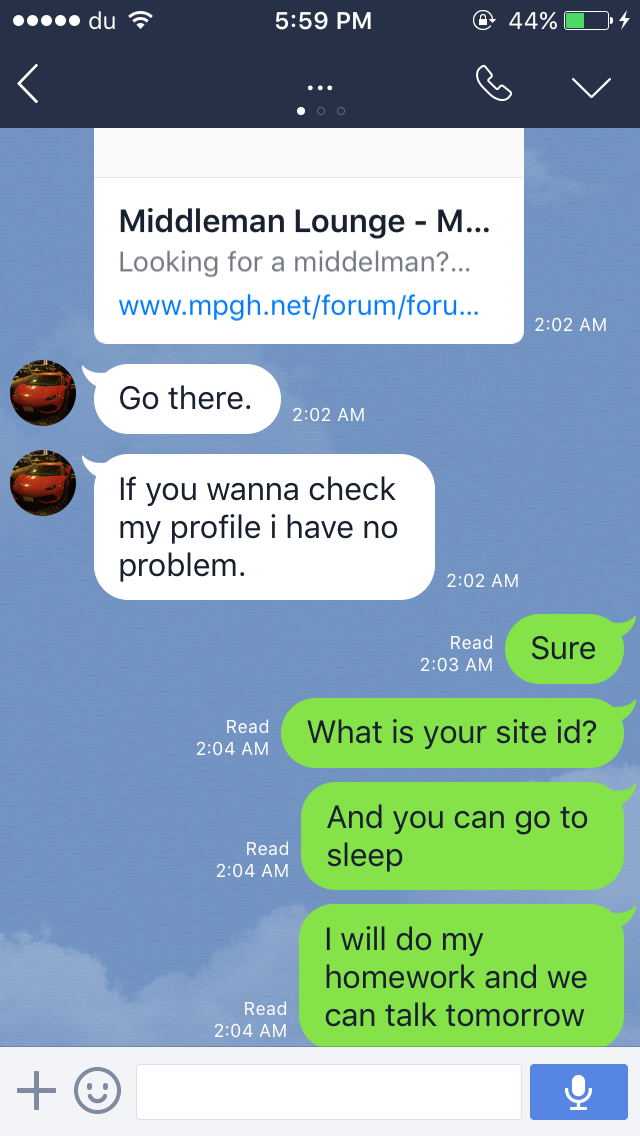Record a voice message with the microphone

(578, 1091)
